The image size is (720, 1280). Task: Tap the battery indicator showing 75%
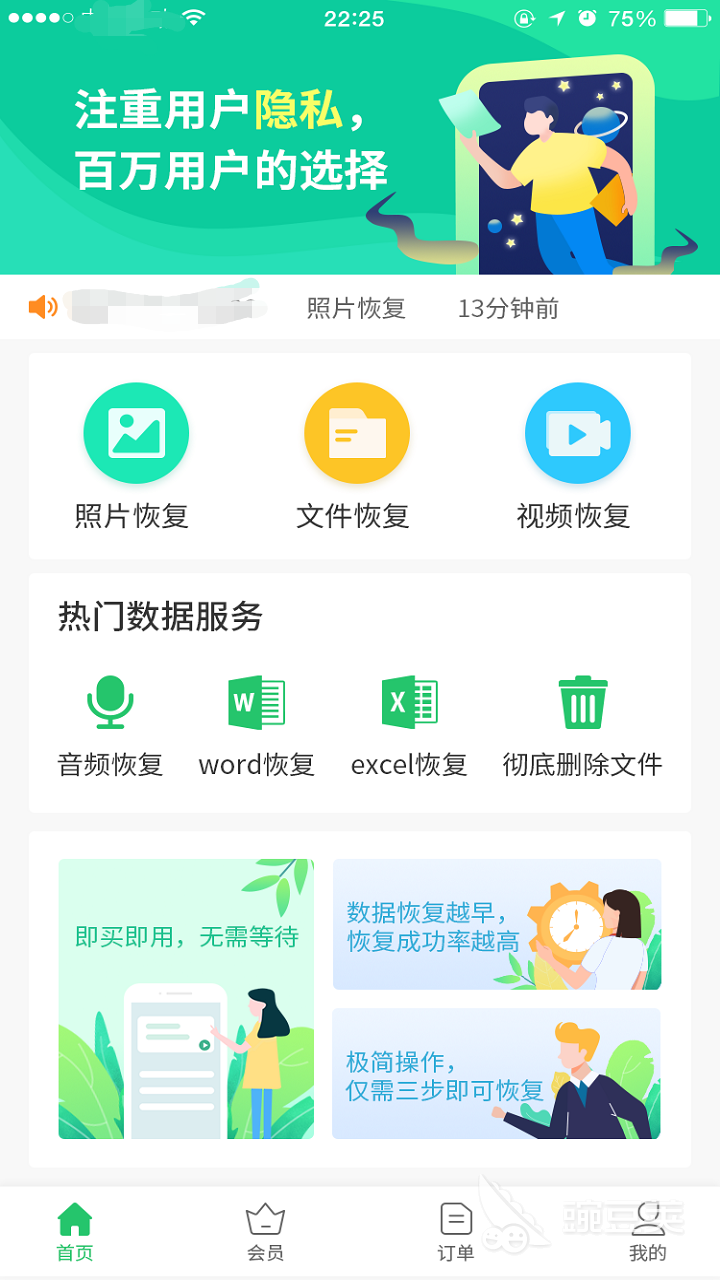pos(687,18)
